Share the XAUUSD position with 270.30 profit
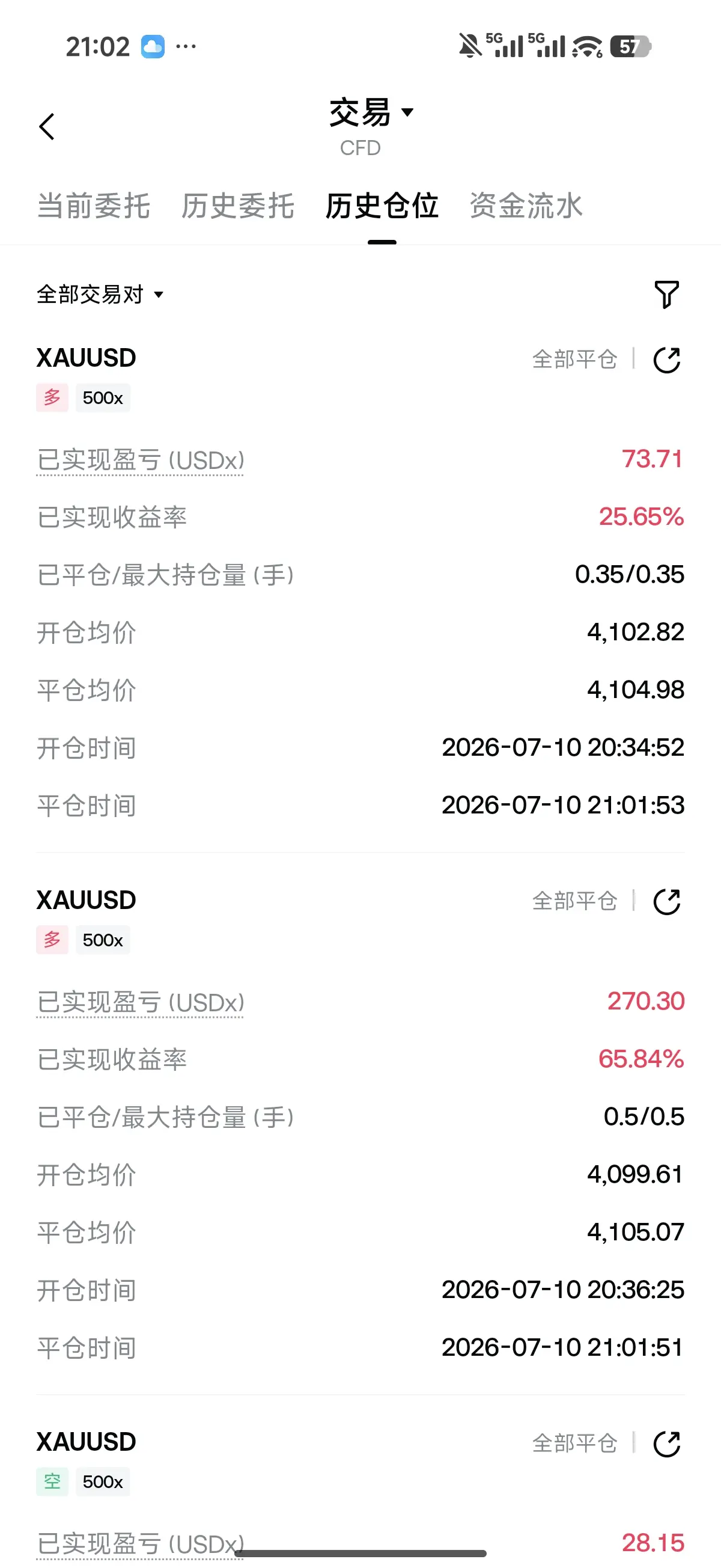The height and width of the screenshot is (1568, 721). tap(667, 901)
